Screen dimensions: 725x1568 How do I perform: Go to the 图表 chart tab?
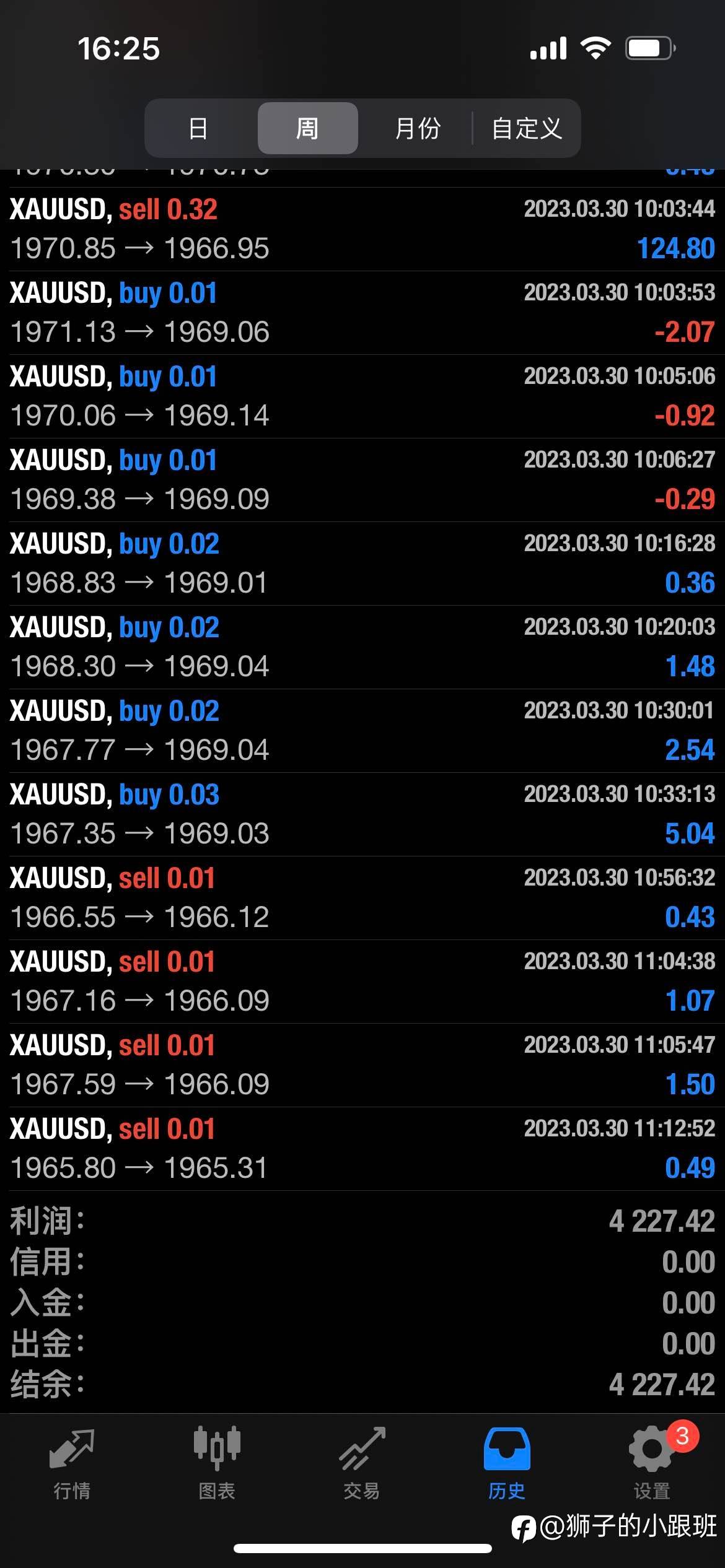[x=217, y=1464]
